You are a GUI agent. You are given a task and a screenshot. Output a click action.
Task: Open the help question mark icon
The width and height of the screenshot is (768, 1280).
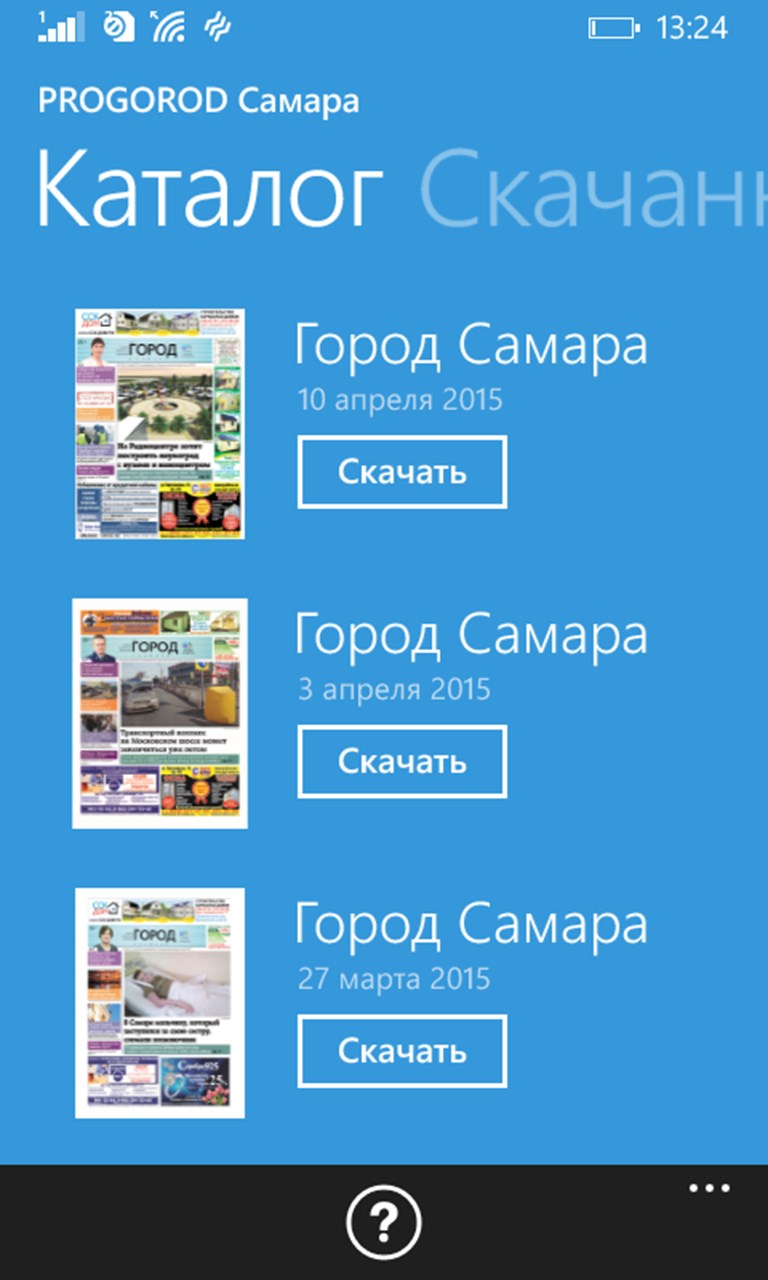[384, 1221]
